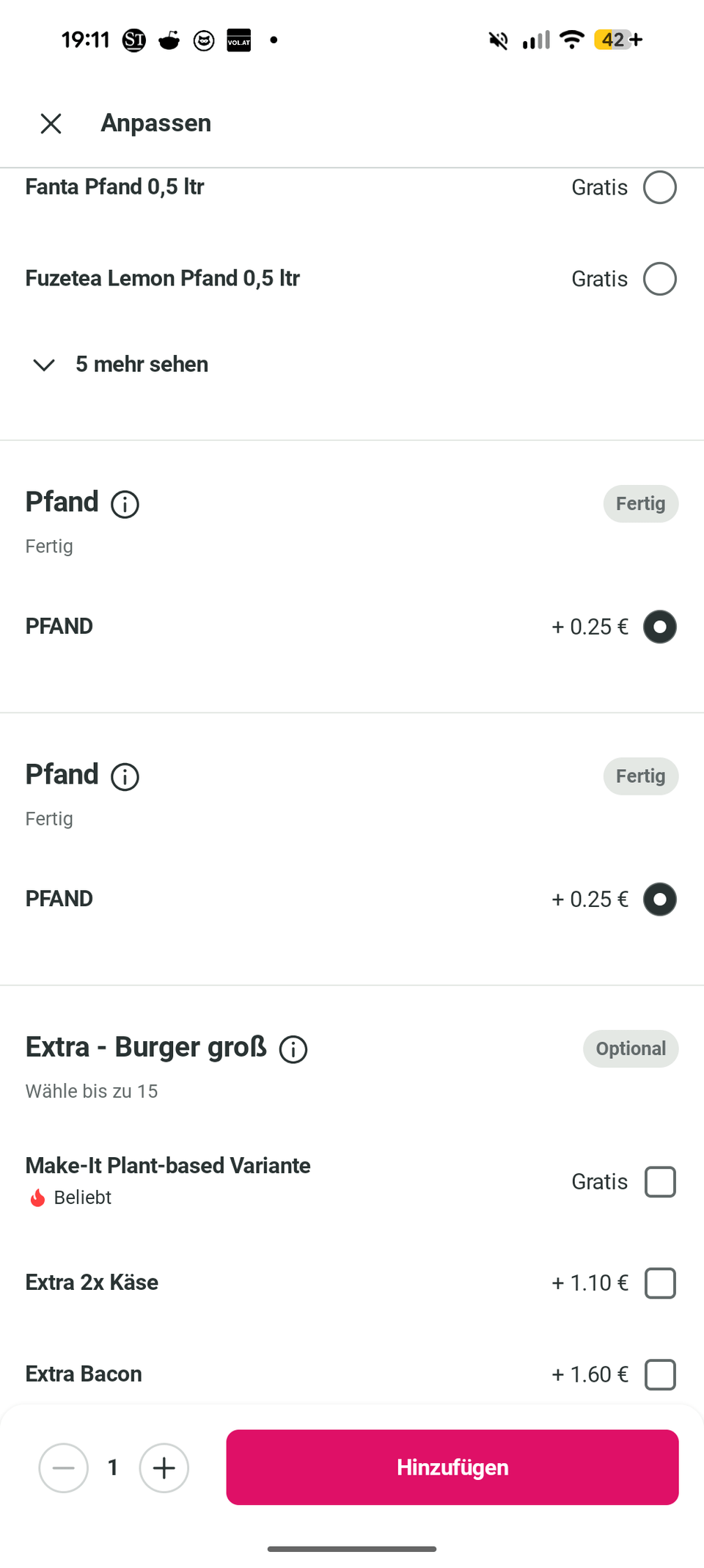Screen dimensions: 704x1568
Task: Close the Anpassen customization screen
Action: [51, 123]
